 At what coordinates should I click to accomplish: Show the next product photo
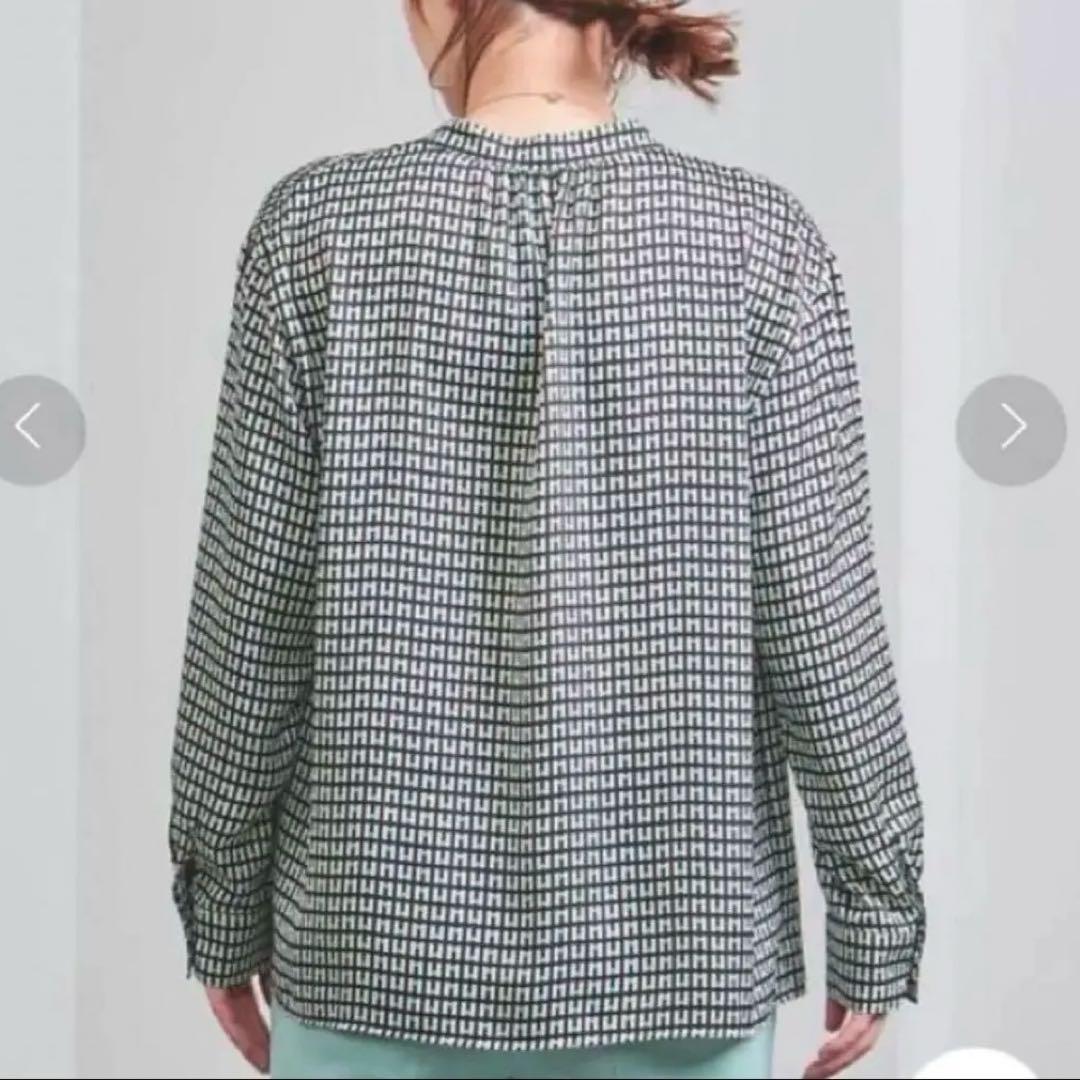tap(1011, 430)
